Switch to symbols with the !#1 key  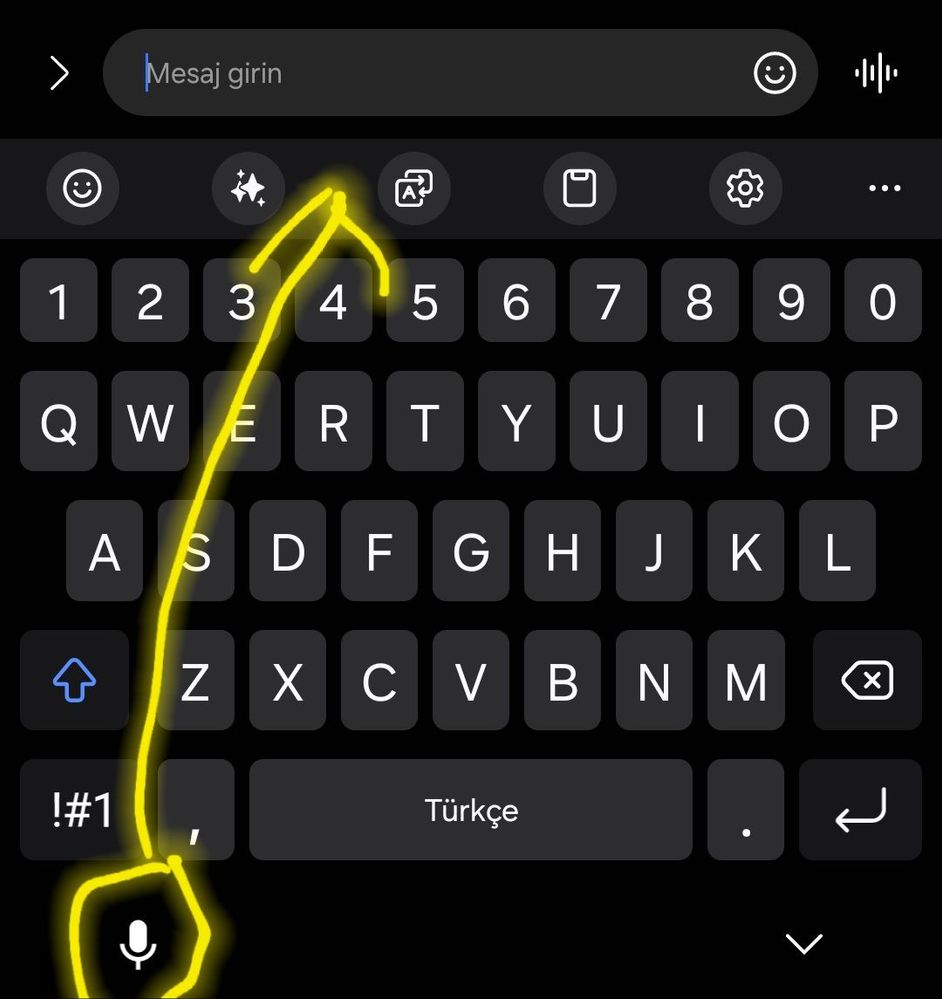coord(82,810)
